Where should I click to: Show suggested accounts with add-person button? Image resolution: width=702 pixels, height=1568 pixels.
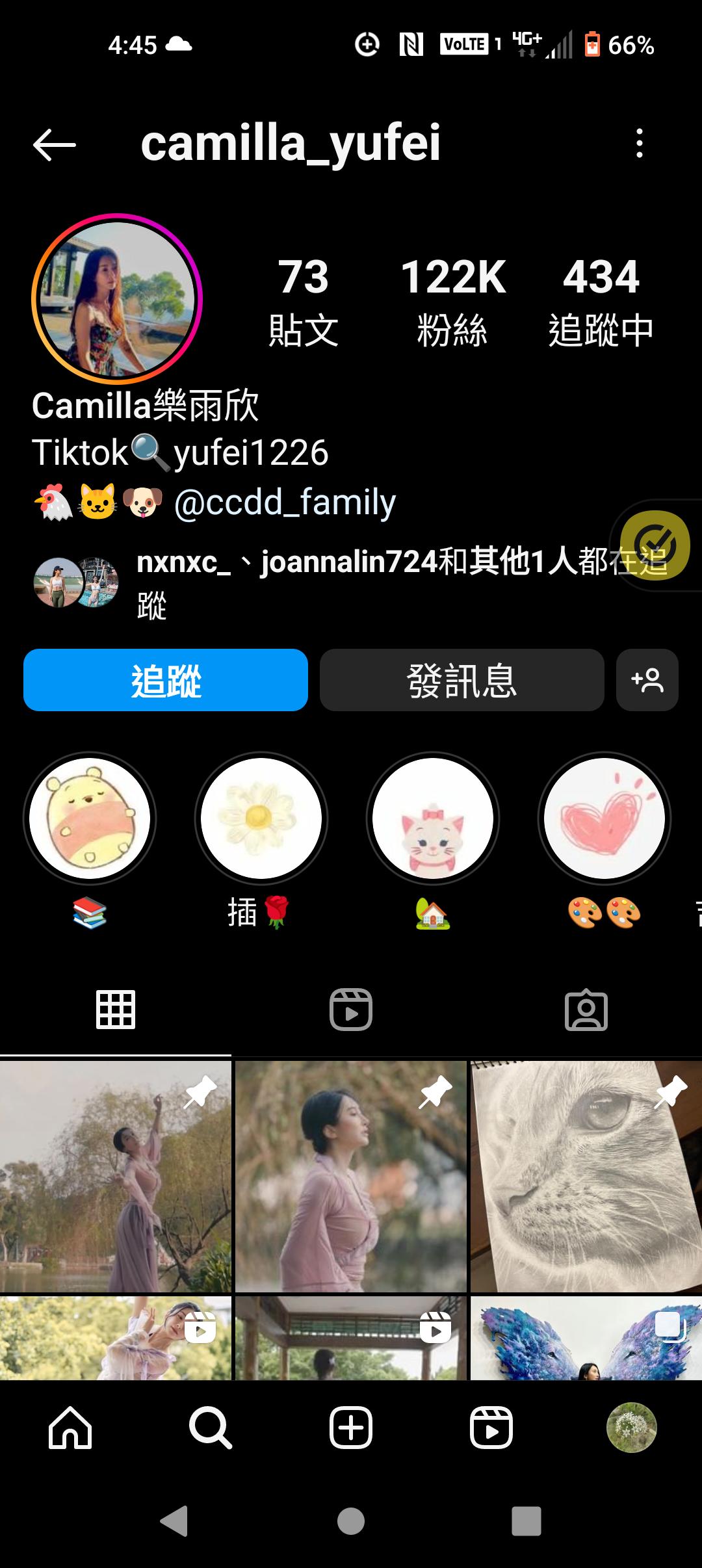(x=647, y=680)
